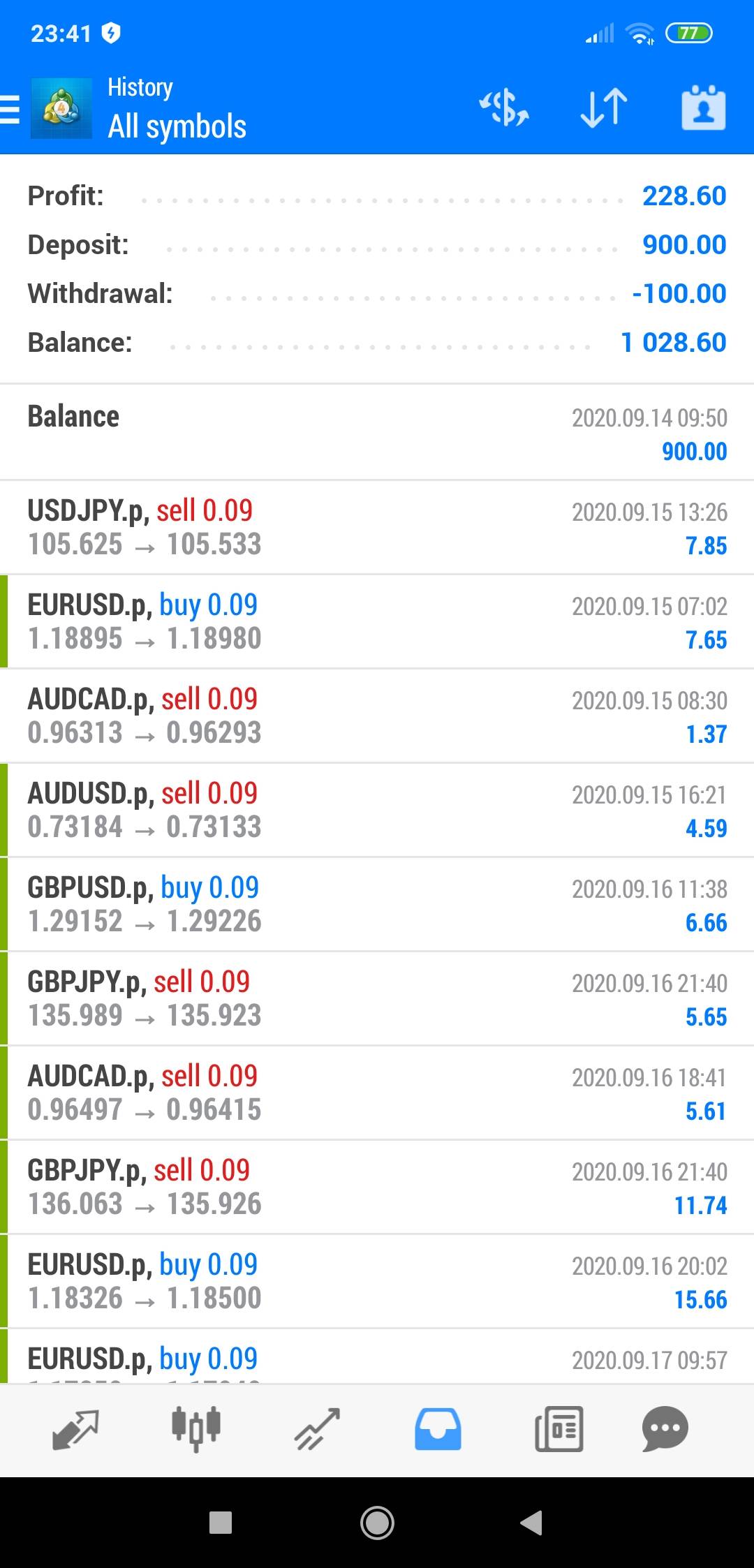Open the USDJPY.p sell 0.09 trade
This screenshot has height=1568, width=754.
[x=377, y=528]
